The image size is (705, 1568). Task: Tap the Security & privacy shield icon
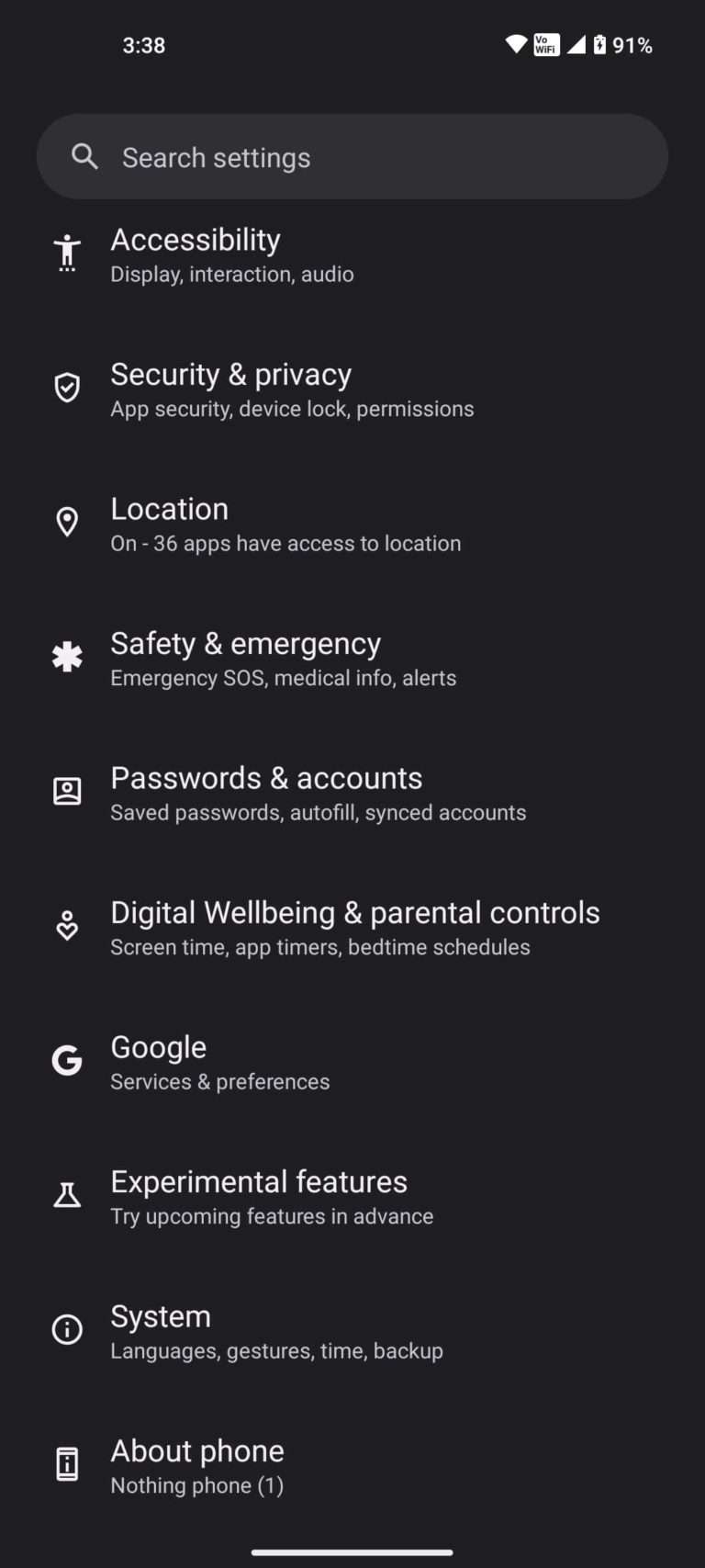(x=67, y=388)
